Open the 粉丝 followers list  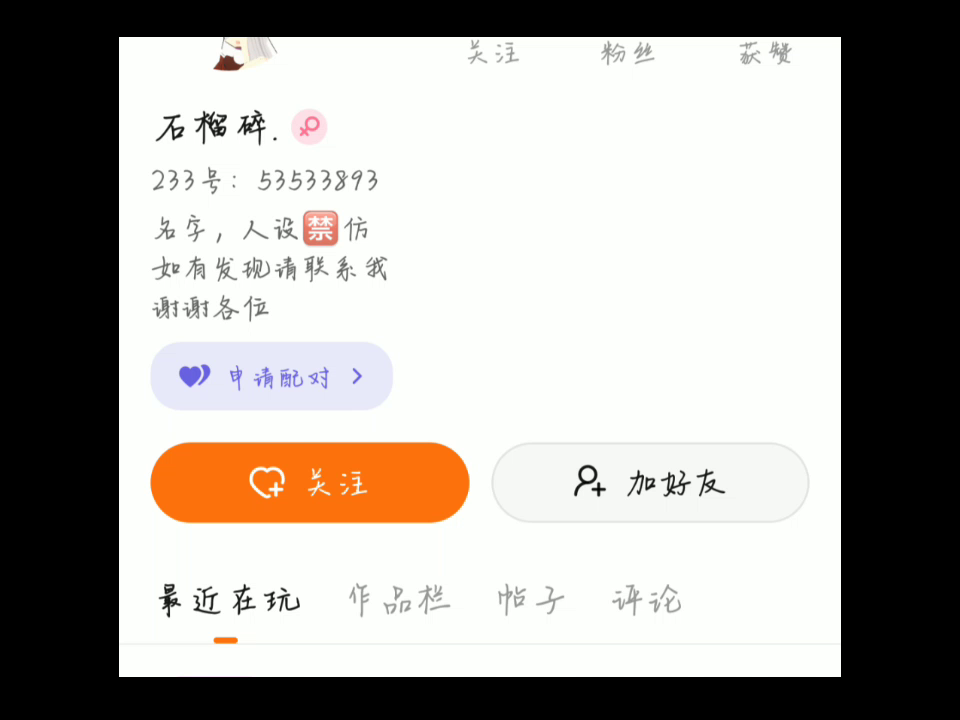[628, 52]
